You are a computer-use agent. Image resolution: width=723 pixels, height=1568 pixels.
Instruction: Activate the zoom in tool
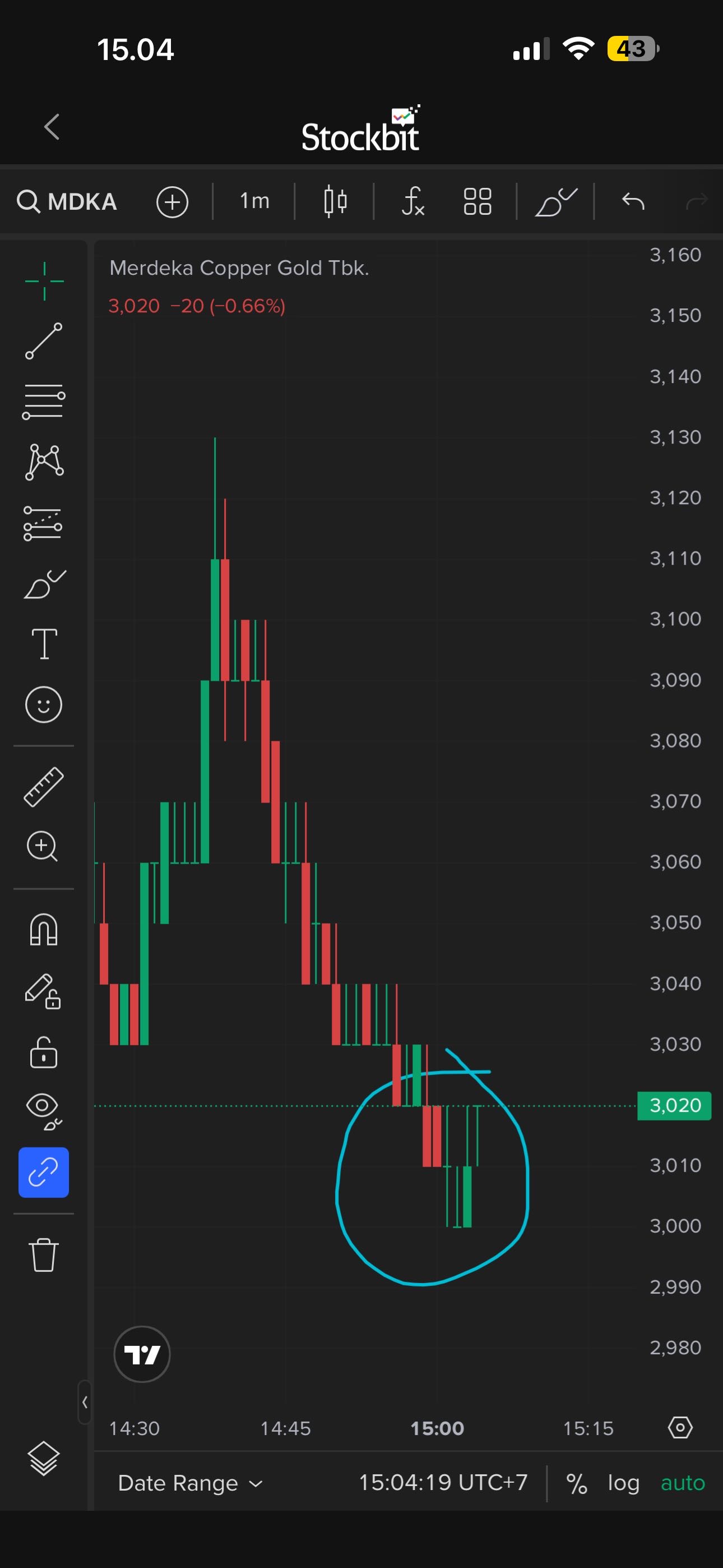pos(43,846)
